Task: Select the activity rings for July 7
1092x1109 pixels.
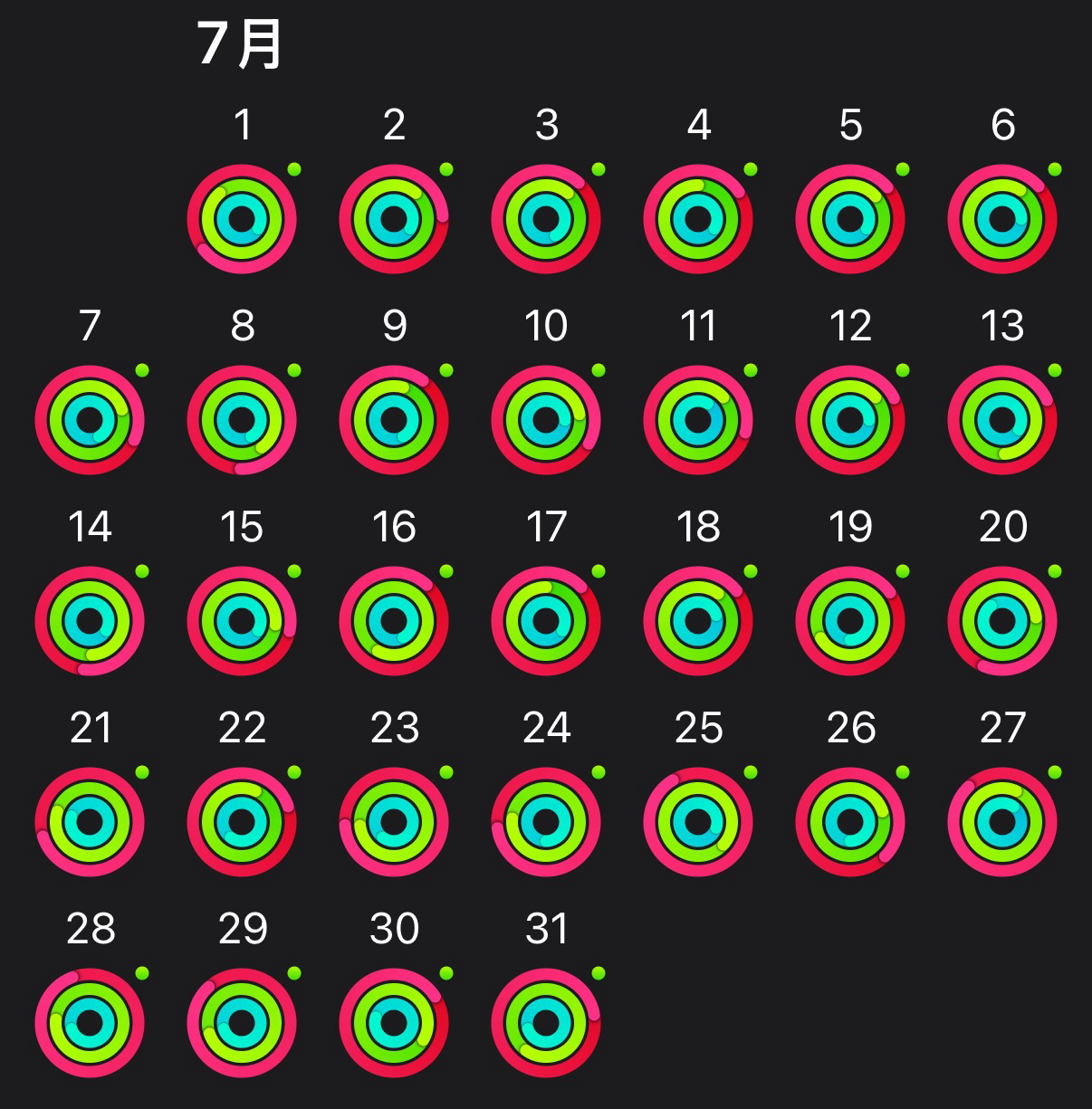Action: [90, 418]
